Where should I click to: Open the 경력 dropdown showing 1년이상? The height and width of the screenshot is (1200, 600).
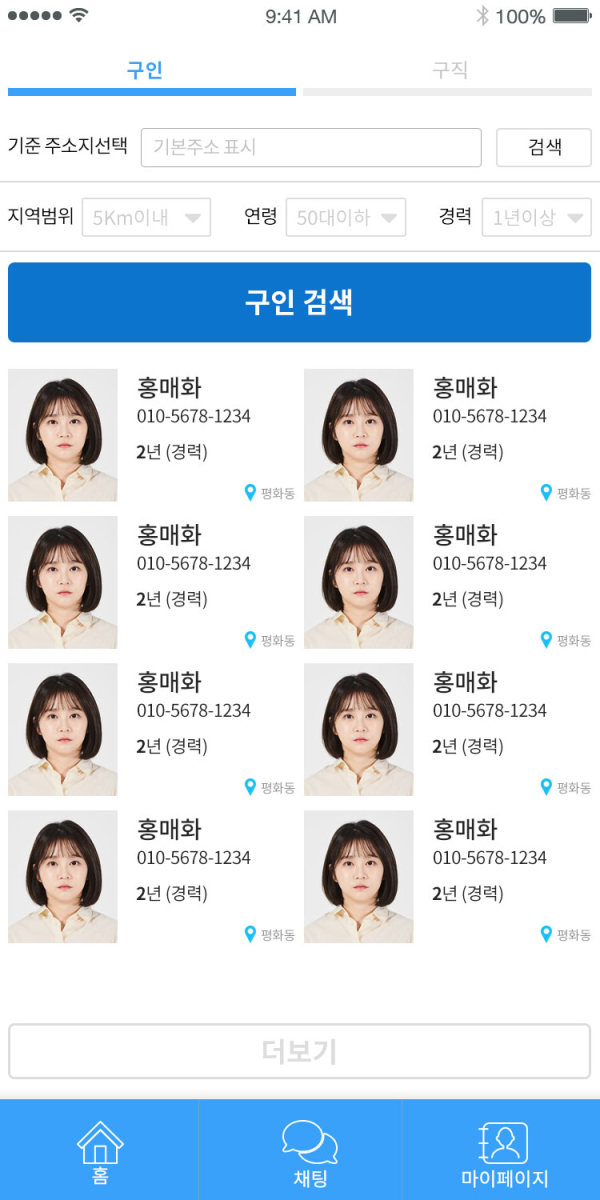(536, 217)
